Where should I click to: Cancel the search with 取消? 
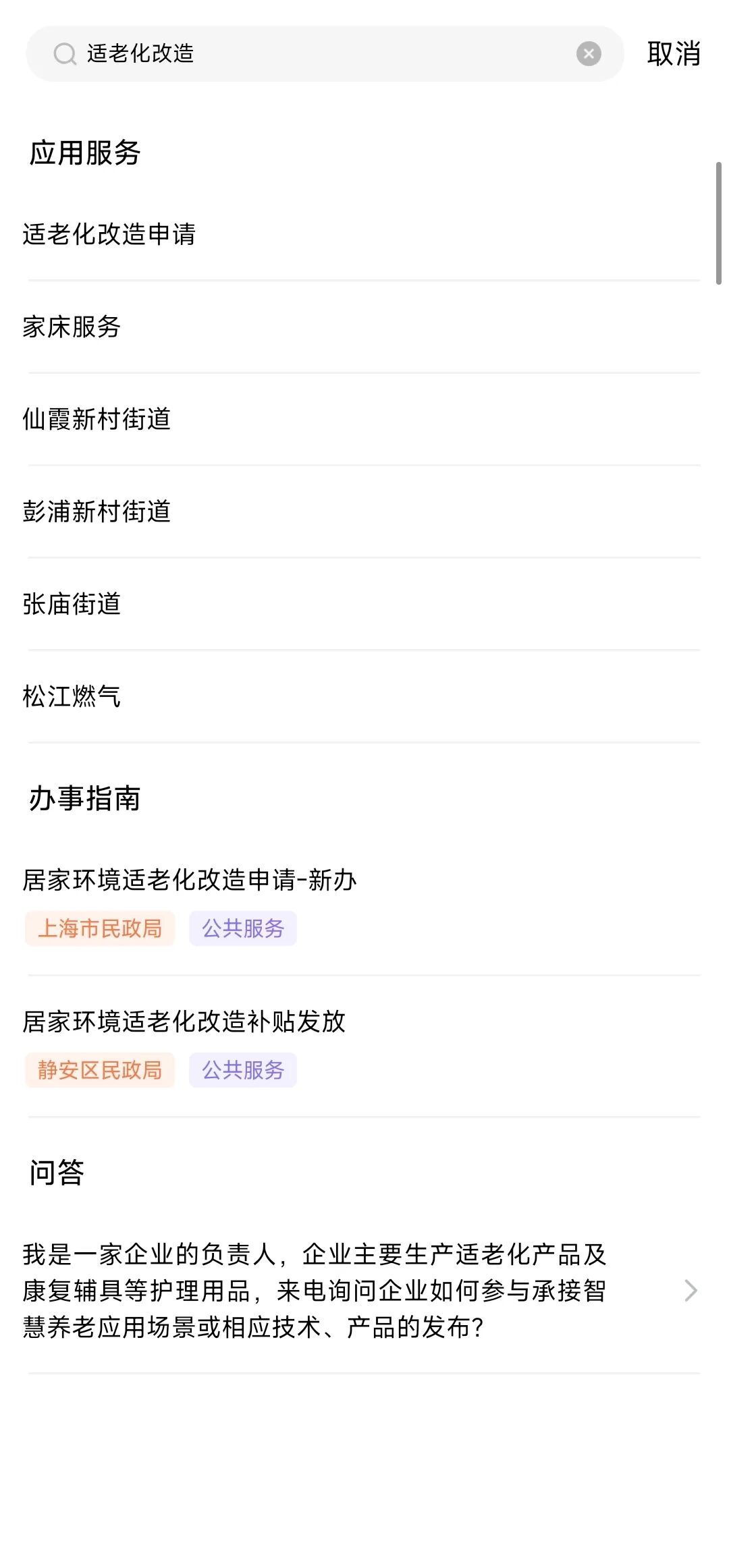[673, 53]
